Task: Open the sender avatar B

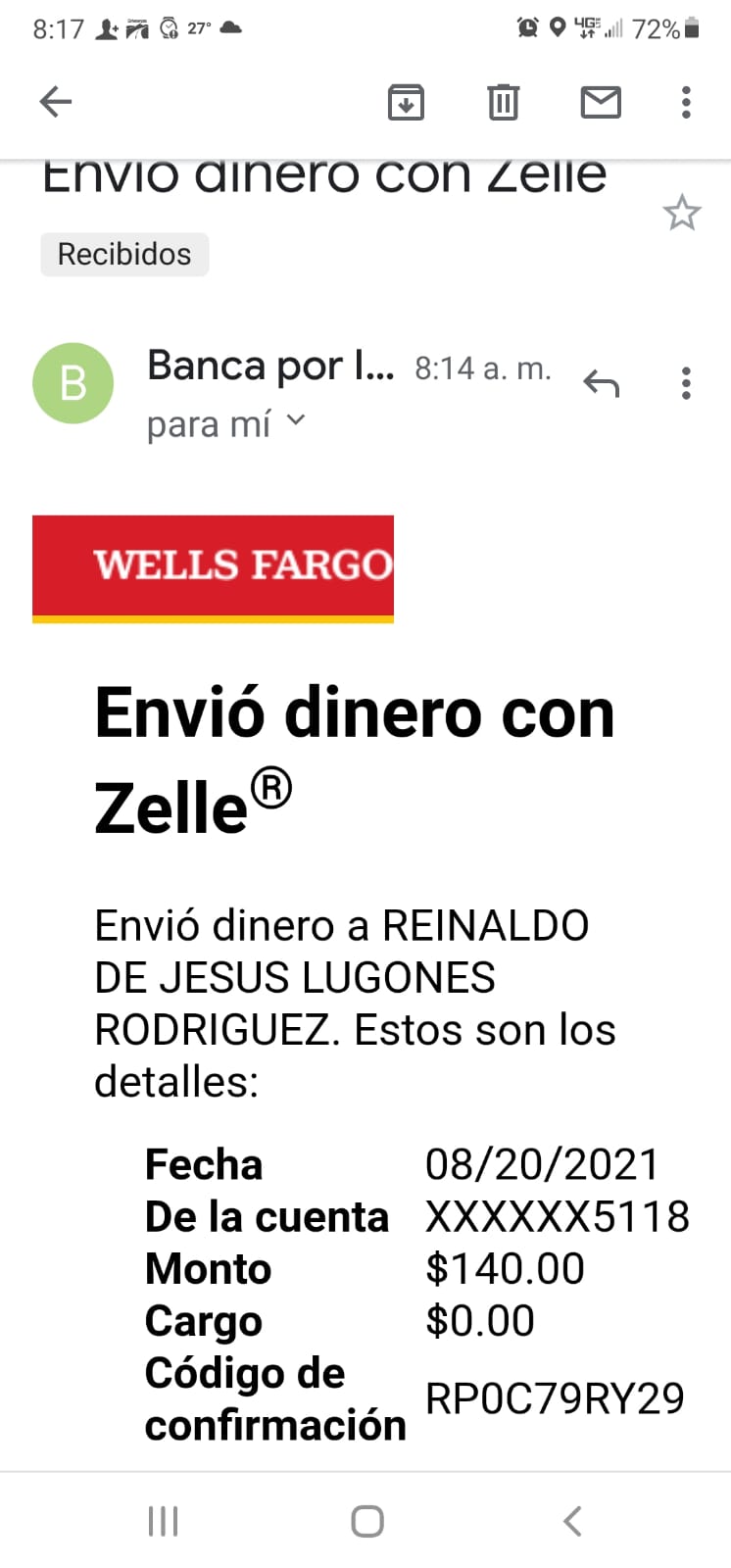Action: [73, 383]
